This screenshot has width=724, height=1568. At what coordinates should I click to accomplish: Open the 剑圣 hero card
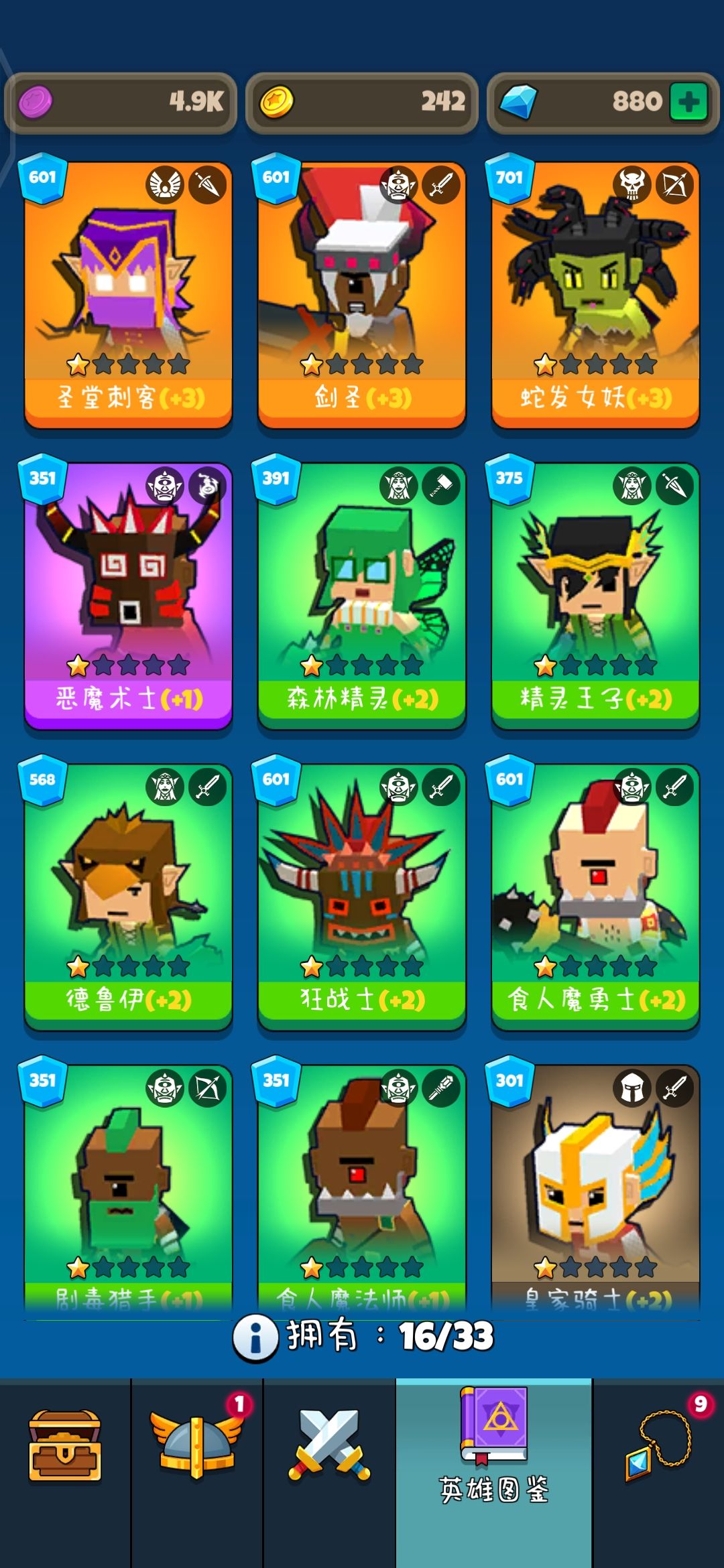(x=362, y=288)
